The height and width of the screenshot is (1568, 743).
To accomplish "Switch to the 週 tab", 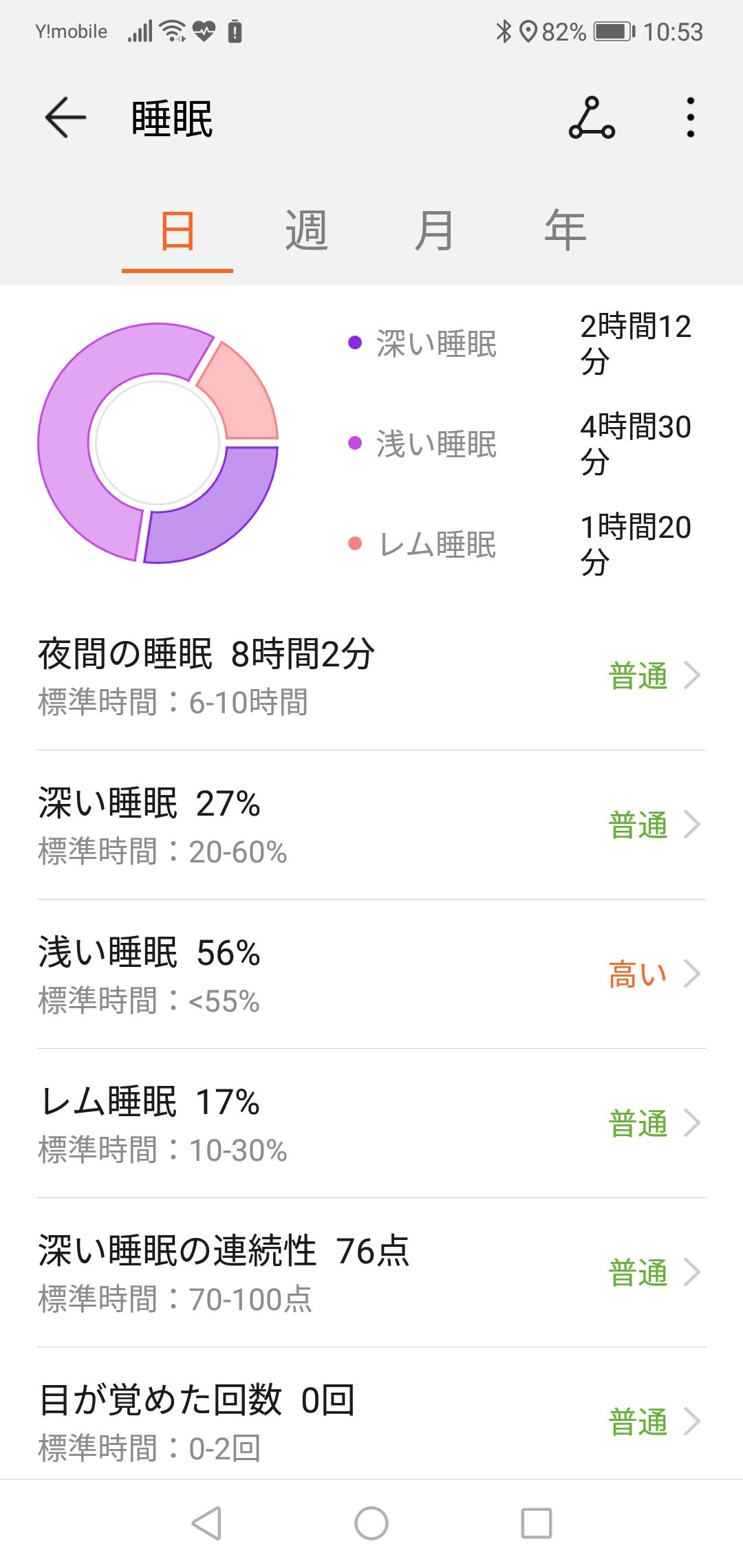I will click(x=306, y=232).
